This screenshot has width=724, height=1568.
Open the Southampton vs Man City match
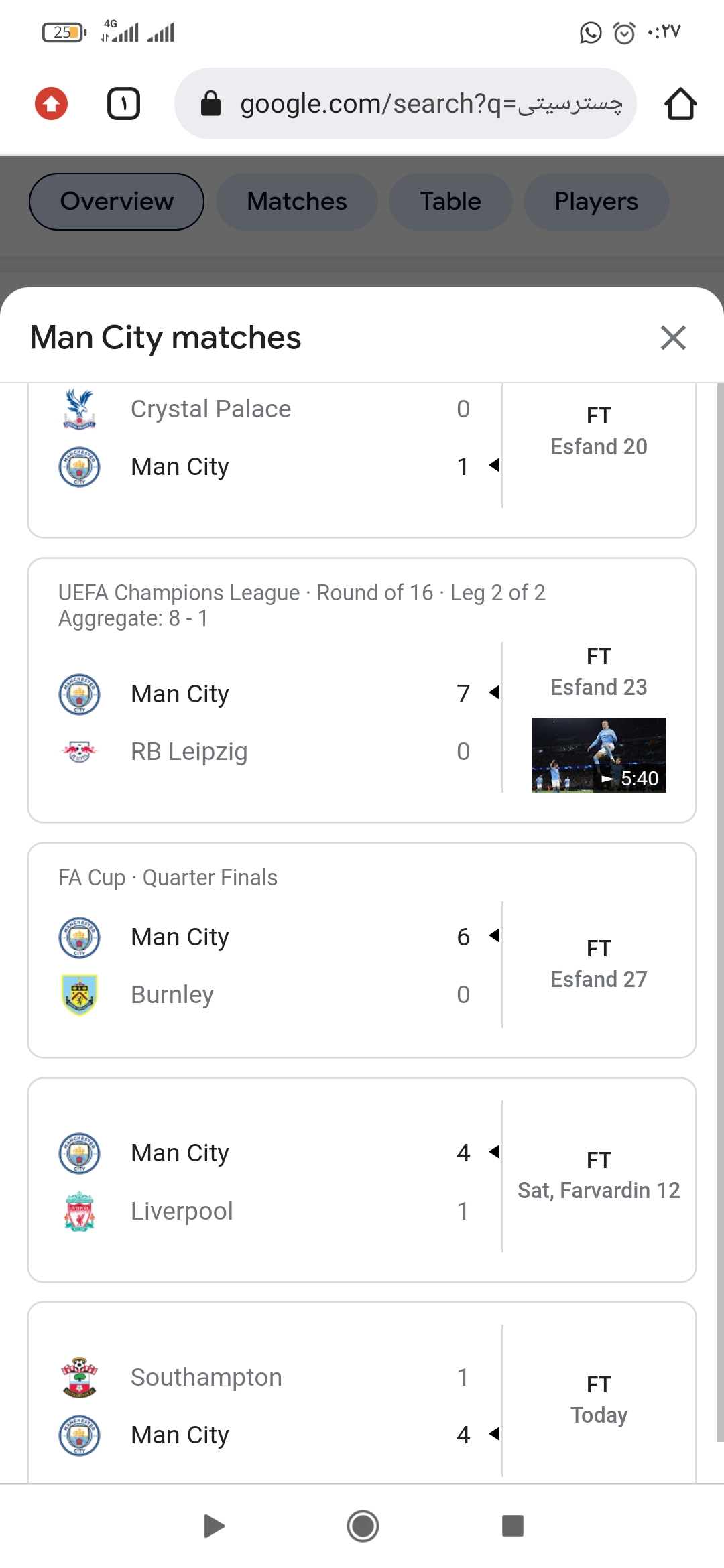(362, 1392)
